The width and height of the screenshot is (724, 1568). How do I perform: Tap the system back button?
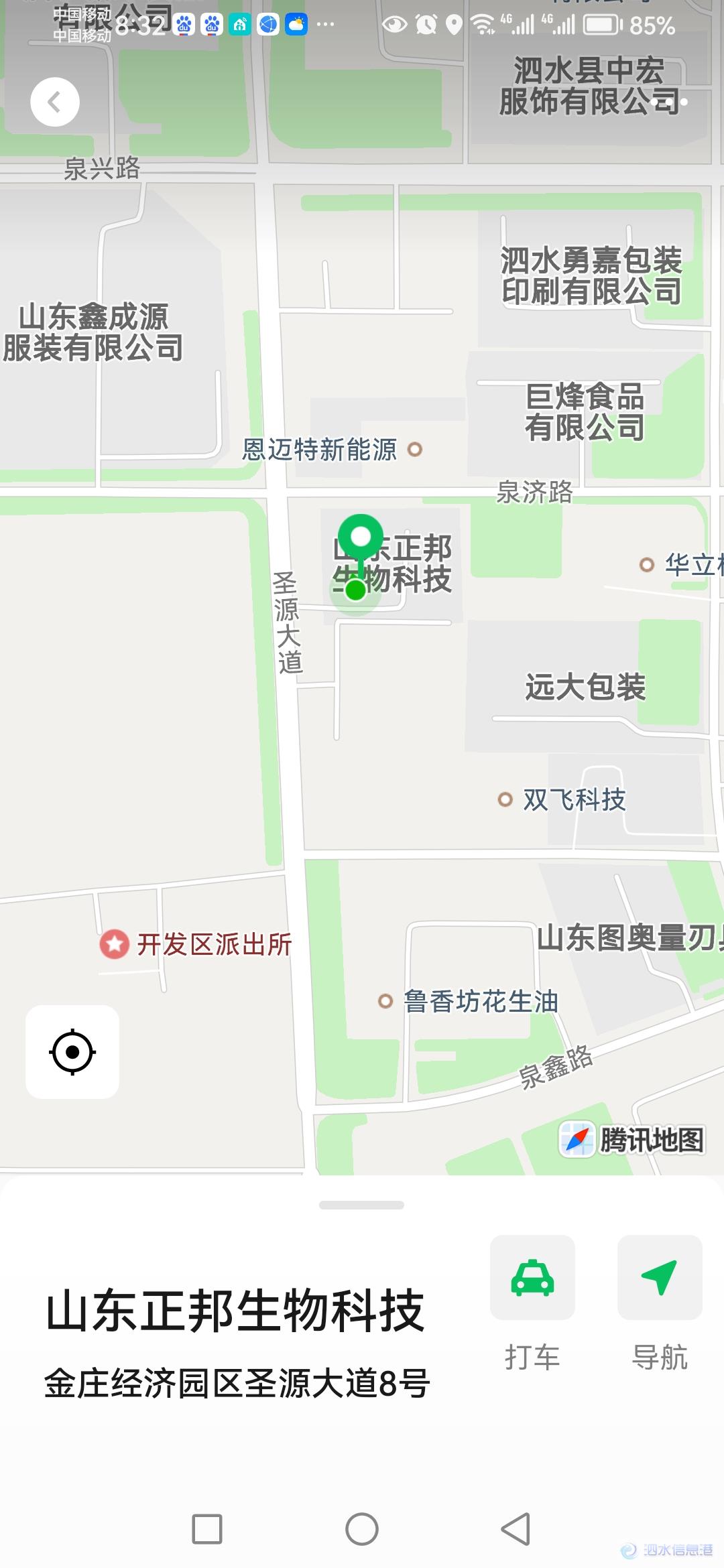516,1529
